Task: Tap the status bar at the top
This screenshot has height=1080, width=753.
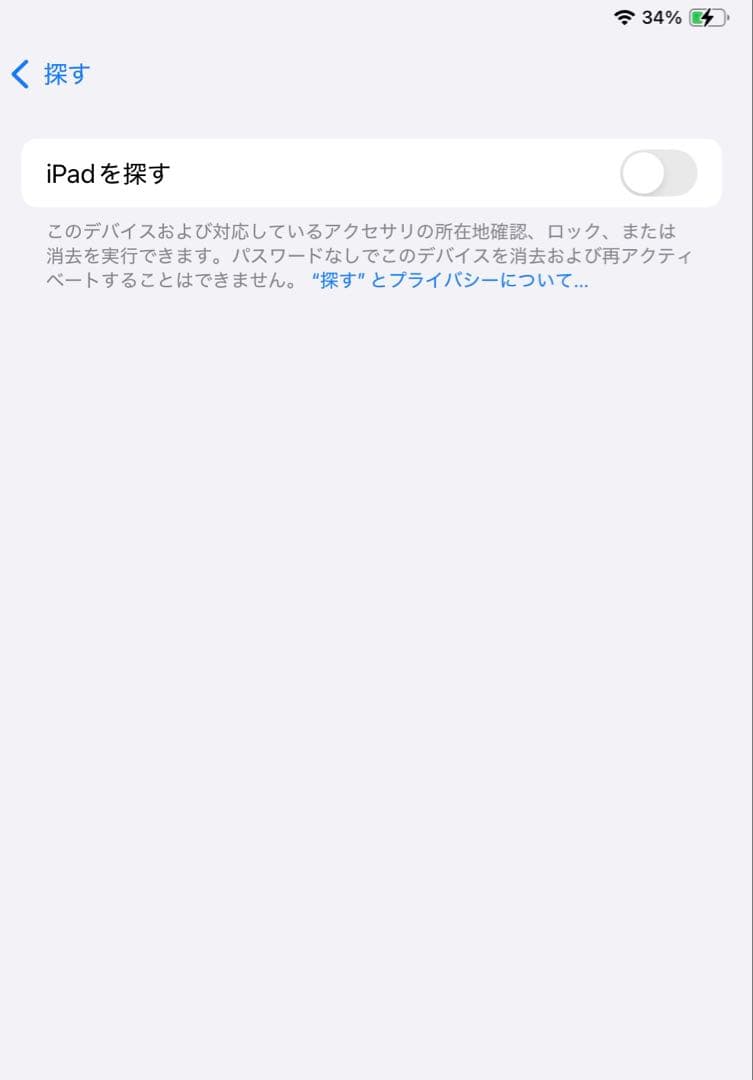Action: tap(376, 17)
